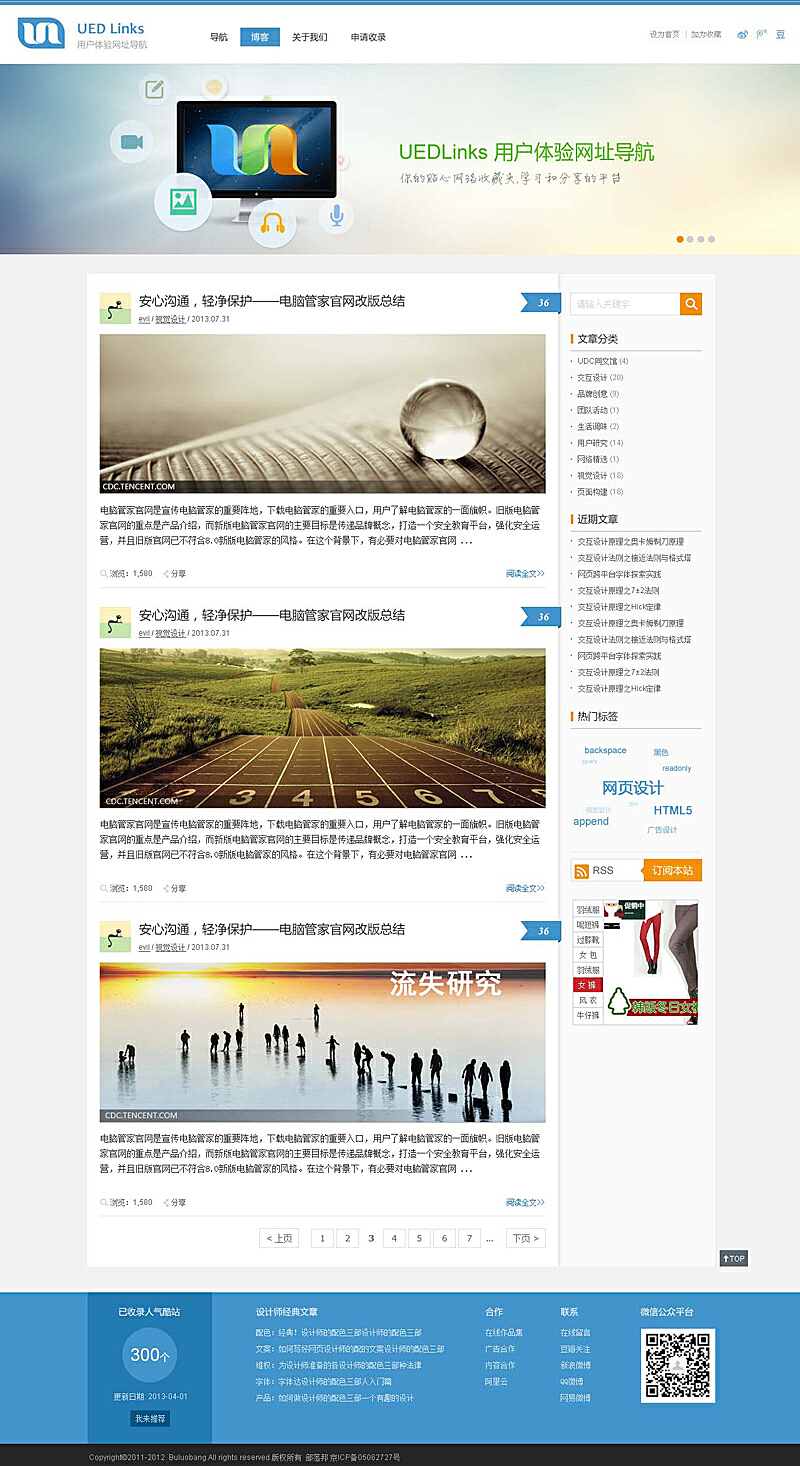Tap 我来推荐 button in footer

point(150,1418)
